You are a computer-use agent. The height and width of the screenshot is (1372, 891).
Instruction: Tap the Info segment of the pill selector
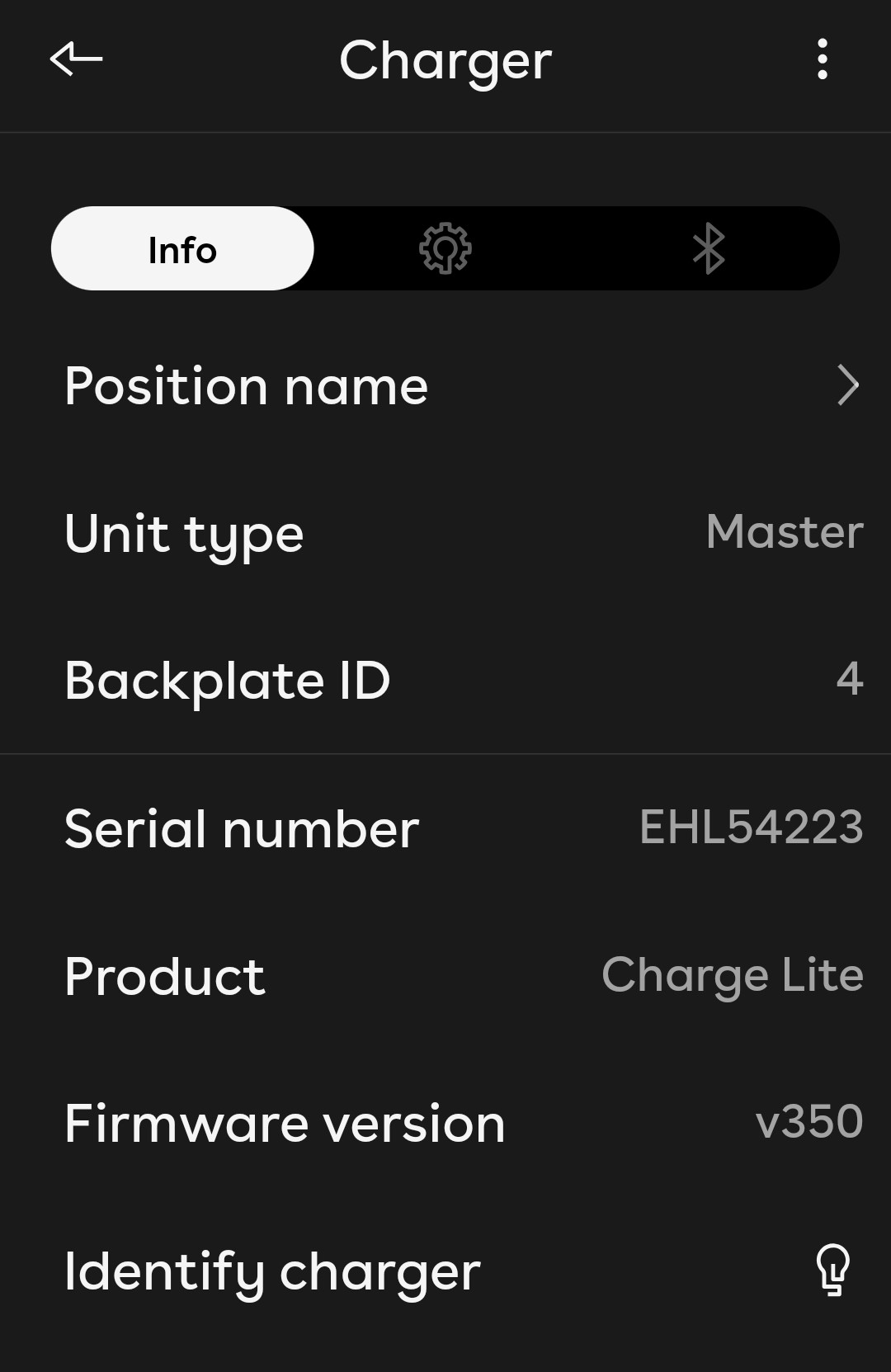(x=182, y=248)
